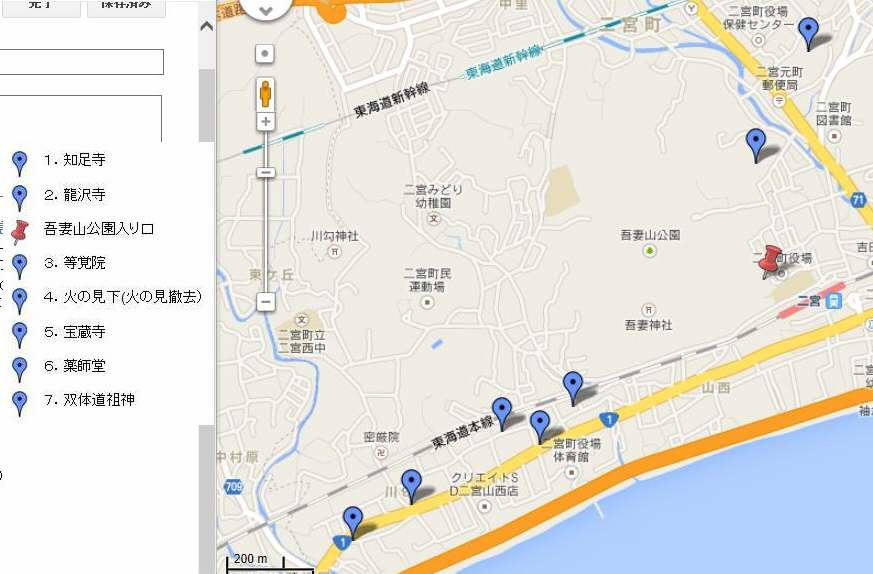Tap the 保存済み button
Screen dimensions: 873x574
[125, 6]
